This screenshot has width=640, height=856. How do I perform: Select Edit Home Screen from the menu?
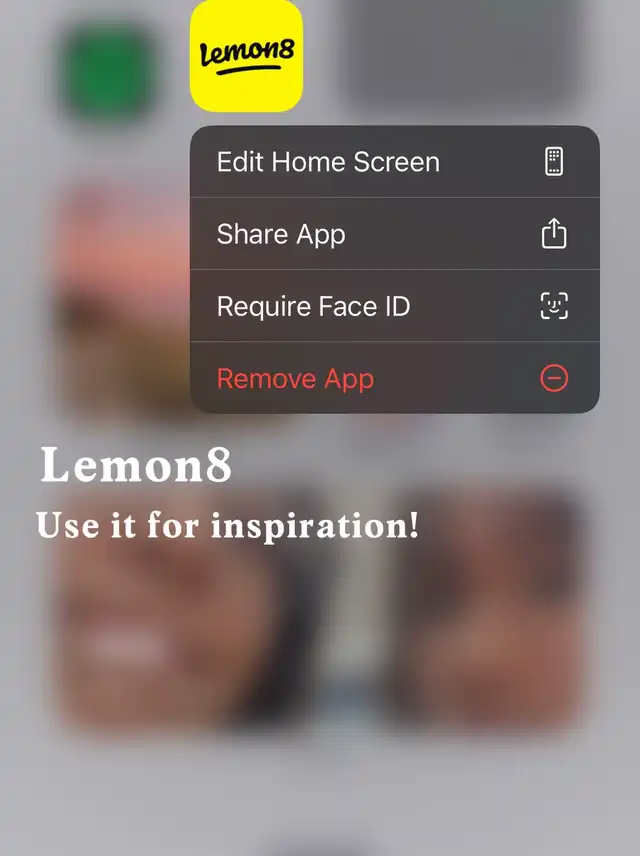(x=394, y=162)
